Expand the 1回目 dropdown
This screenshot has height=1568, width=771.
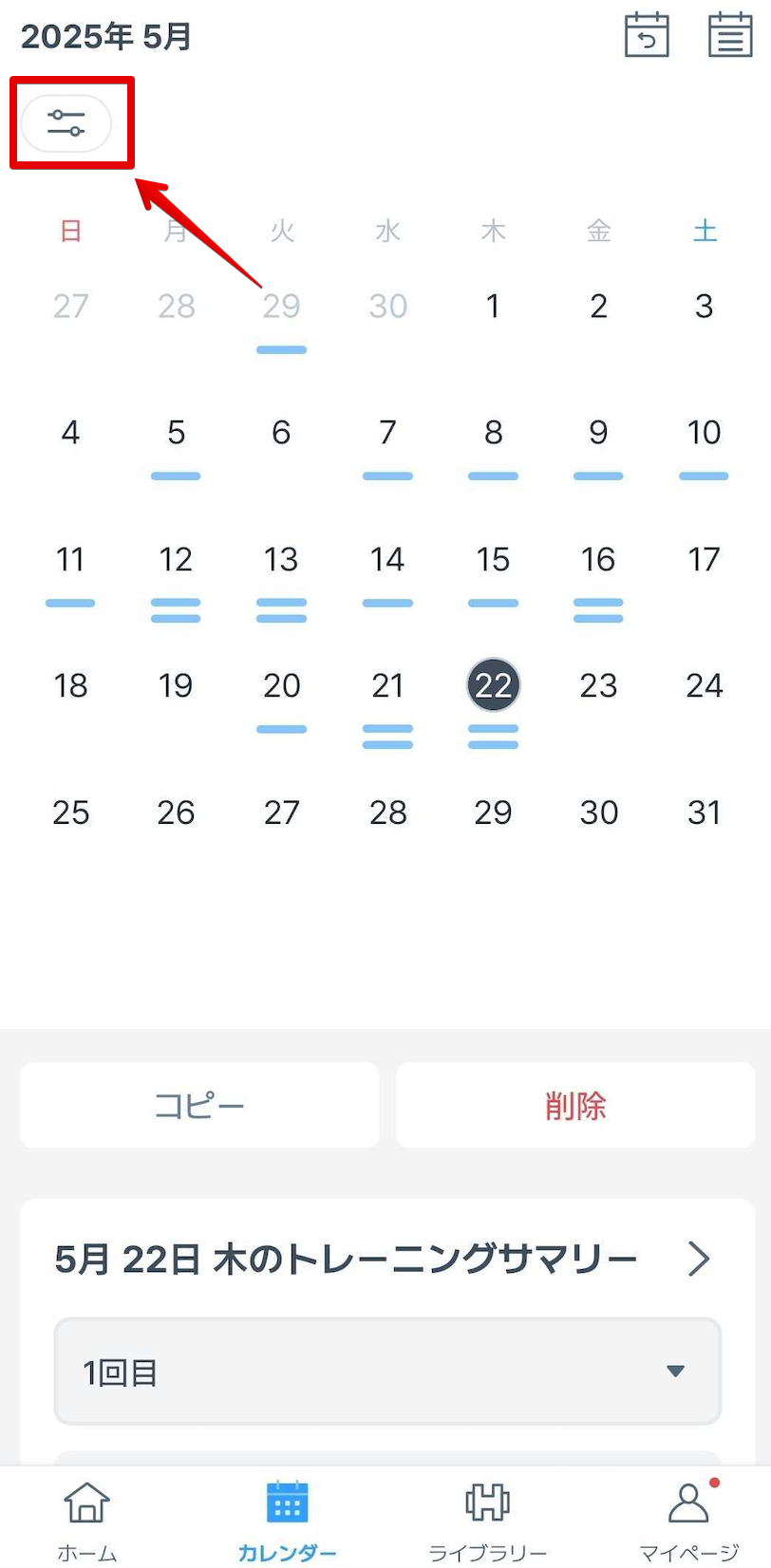coord(387,1372)
